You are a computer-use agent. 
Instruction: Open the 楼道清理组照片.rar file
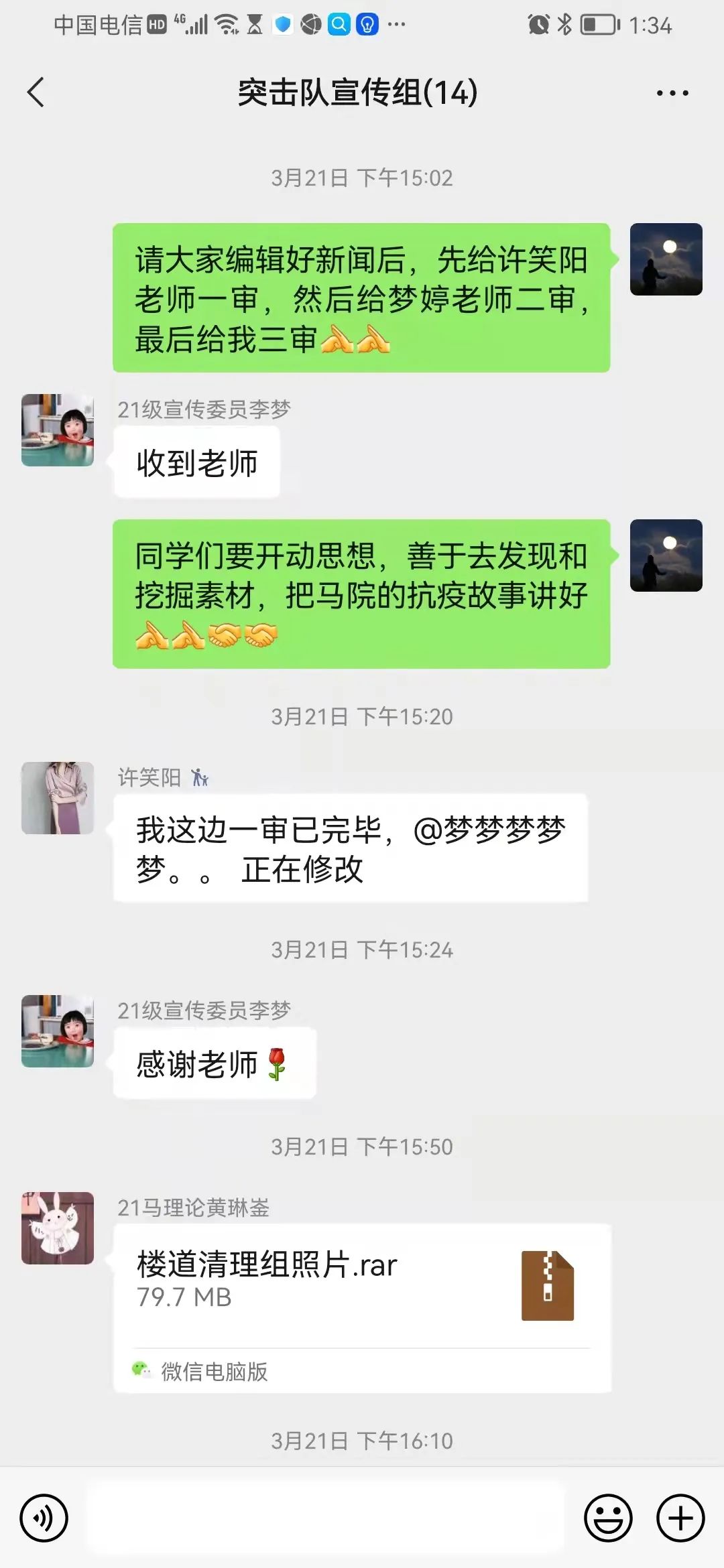362,1285
